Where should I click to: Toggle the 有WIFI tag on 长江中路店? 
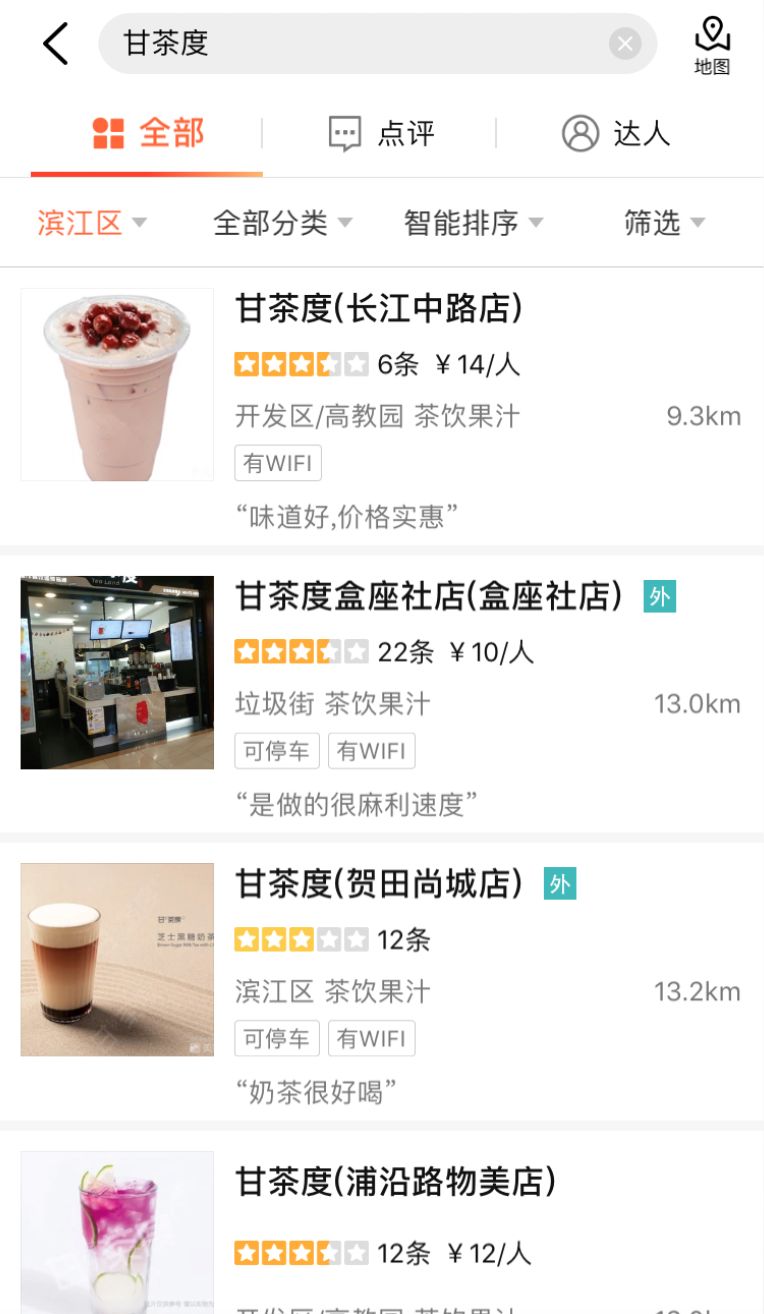pos(277,462)
